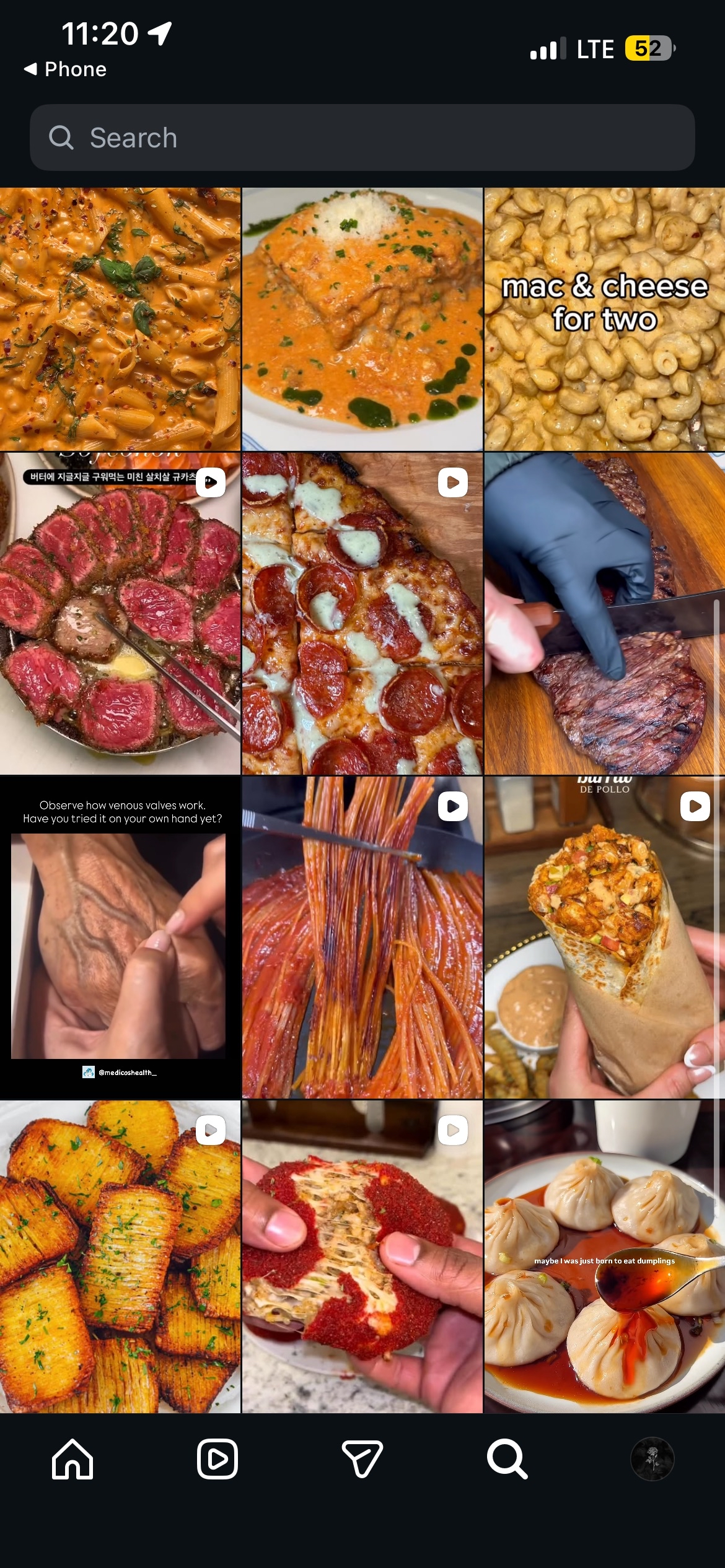Return to the Phone app
725x1568 pixels.
66,69
